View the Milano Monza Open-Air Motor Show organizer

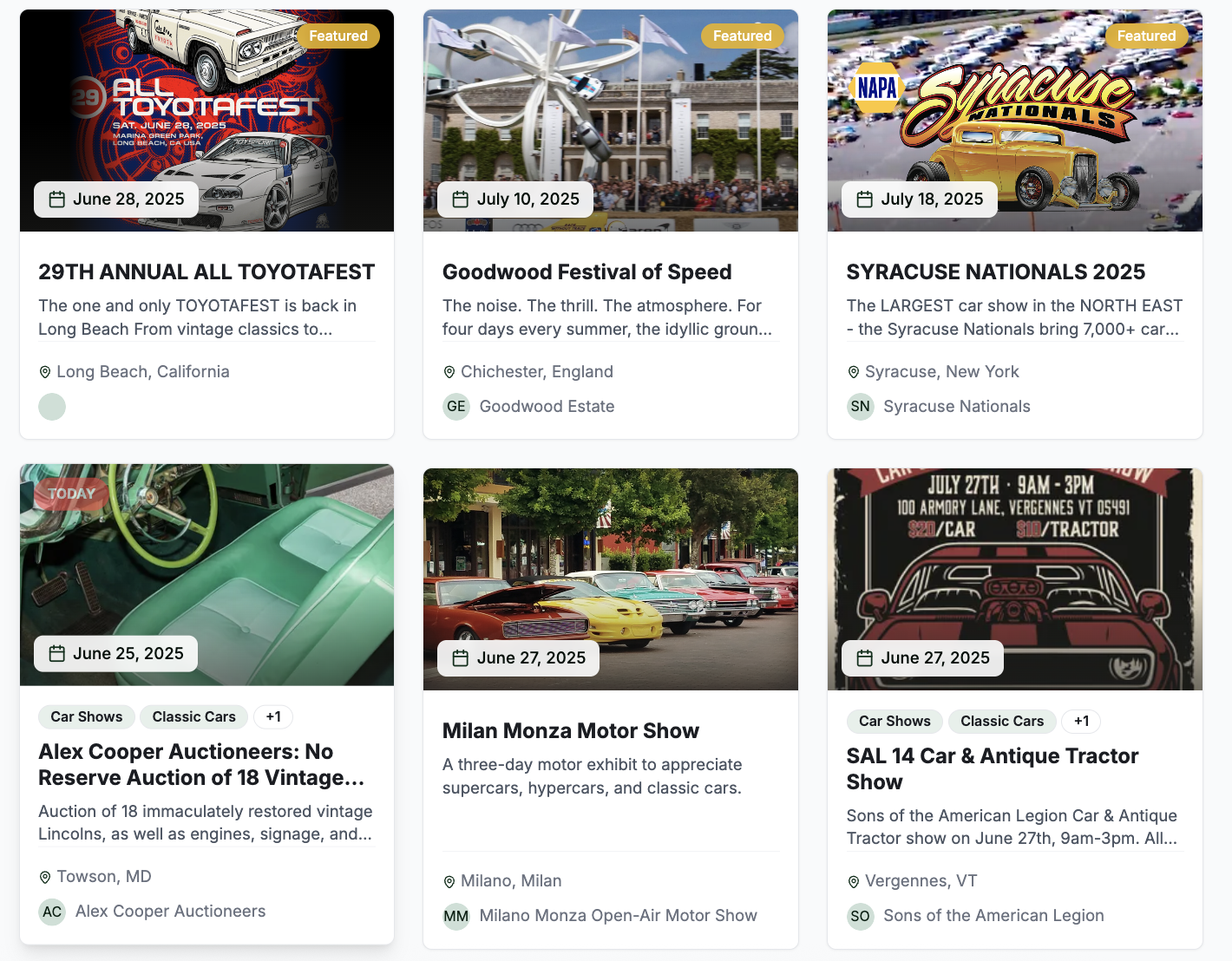point(618,915)
